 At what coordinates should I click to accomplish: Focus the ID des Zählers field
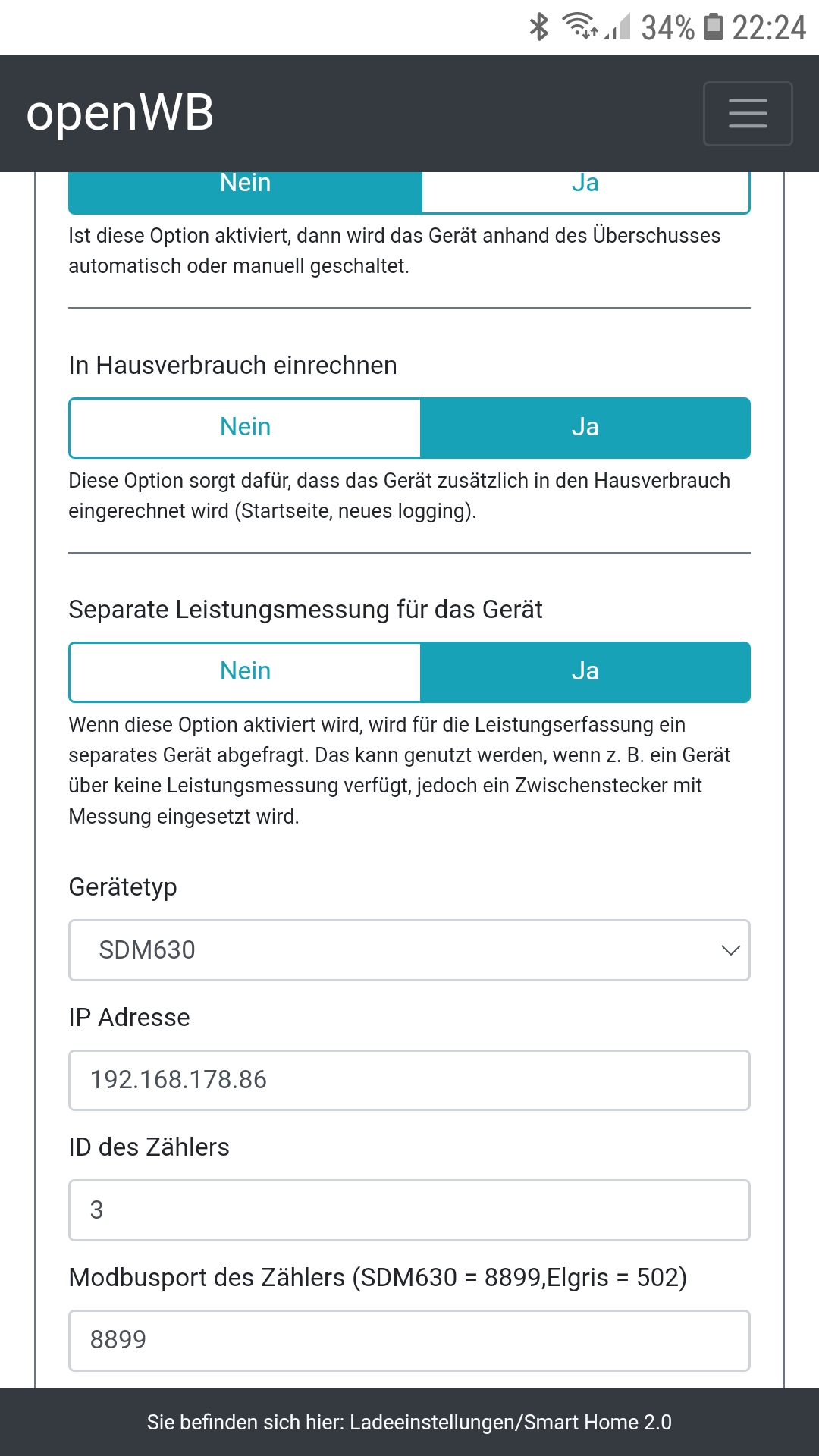click(409, 1210)
